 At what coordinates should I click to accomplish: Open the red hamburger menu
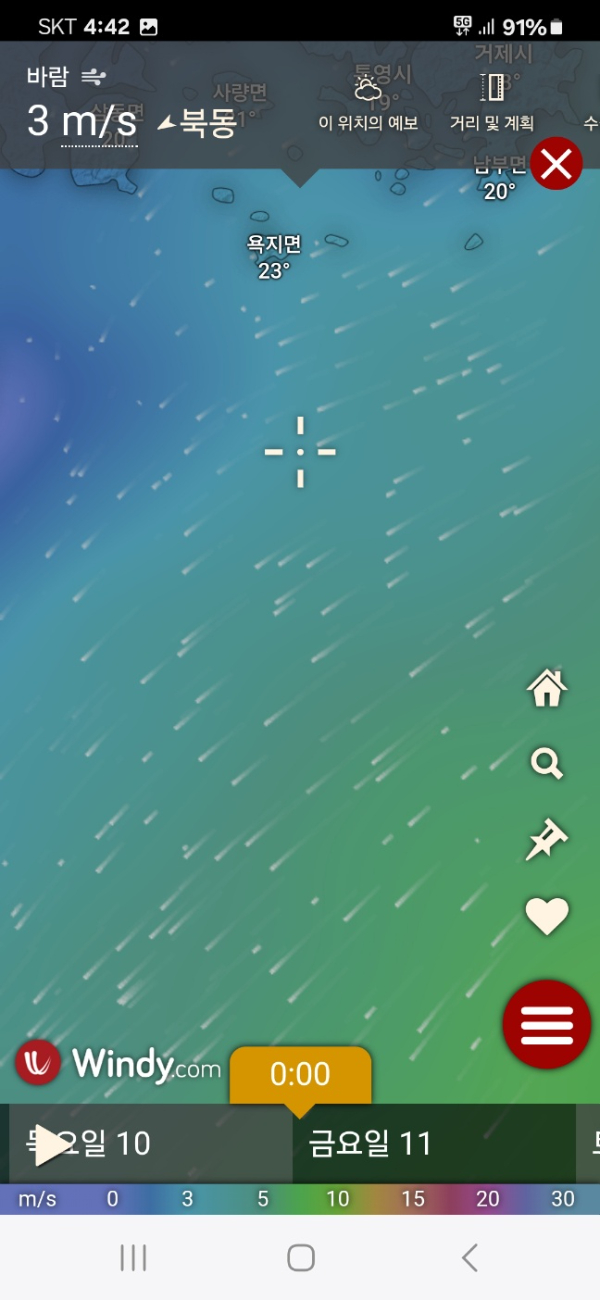click(x=547, y=1025)
